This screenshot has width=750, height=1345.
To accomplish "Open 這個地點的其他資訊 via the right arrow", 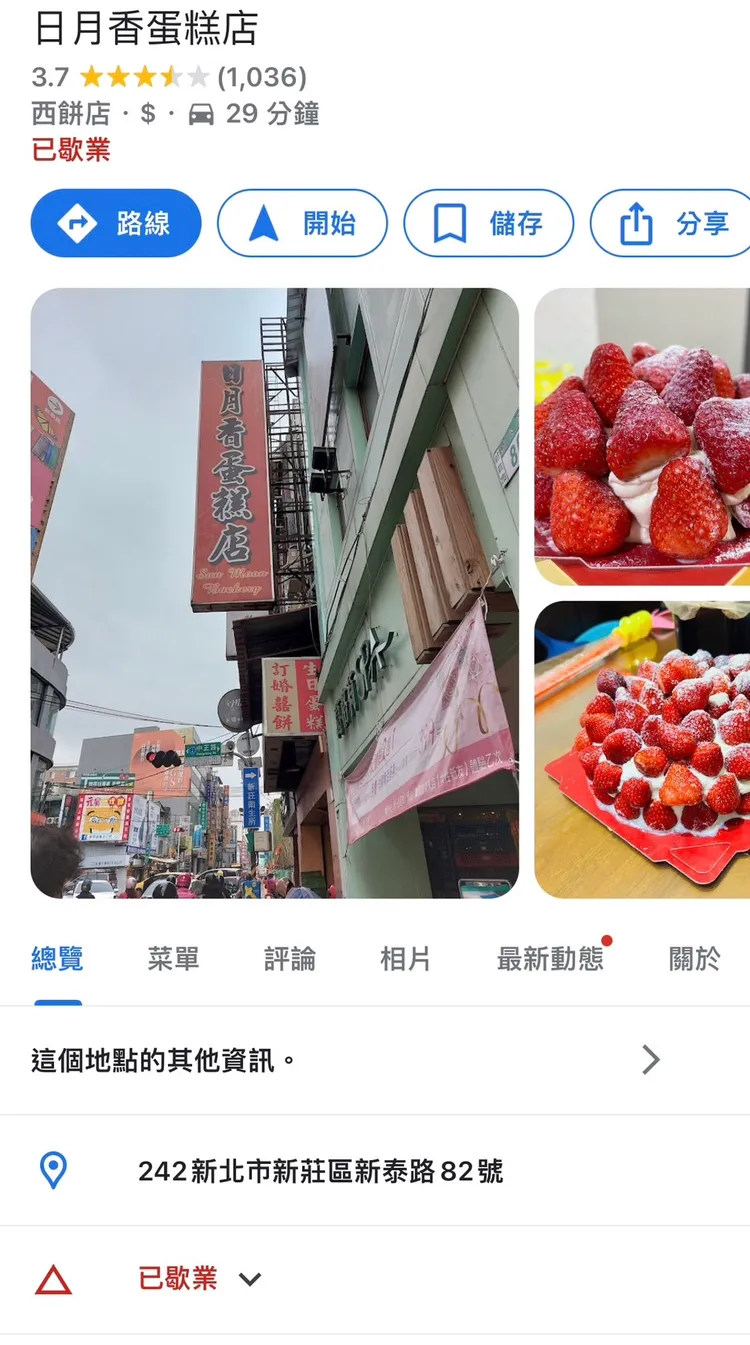I will pyautogui.click(x=651, y=1059).
